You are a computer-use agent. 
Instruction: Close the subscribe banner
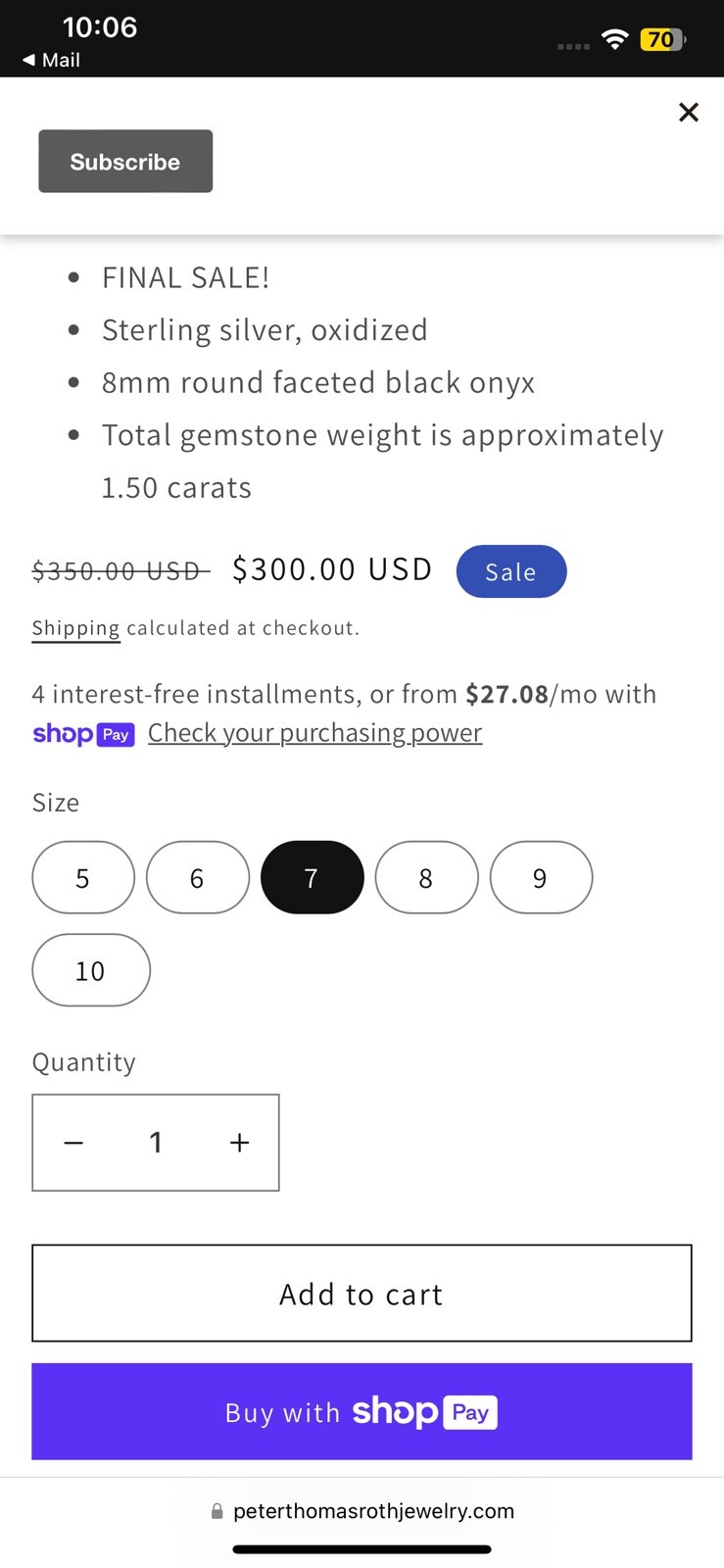(x=689, y=112)
